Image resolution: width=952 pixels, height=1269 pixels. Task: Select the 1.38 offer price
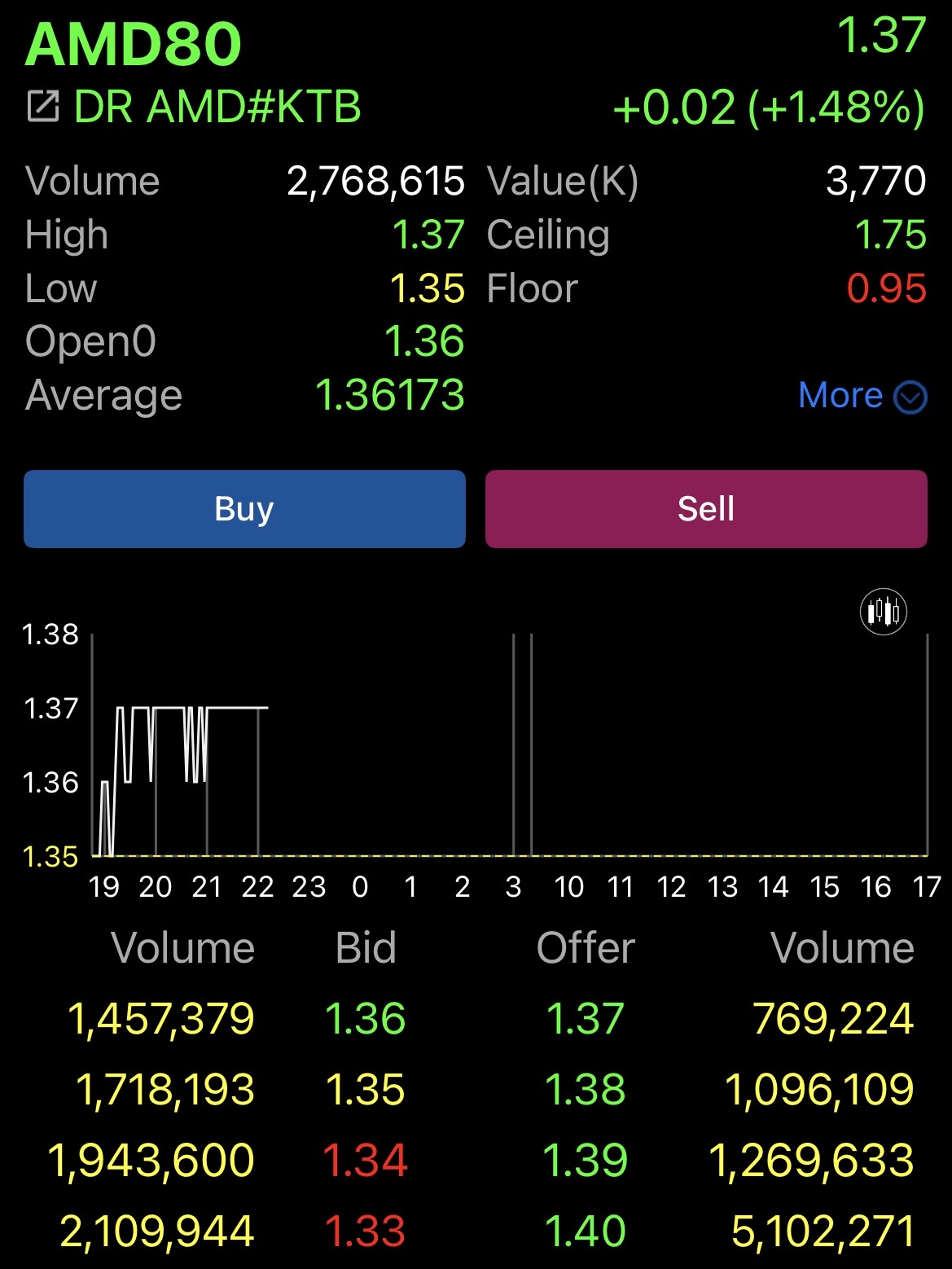click(585, 1090)
